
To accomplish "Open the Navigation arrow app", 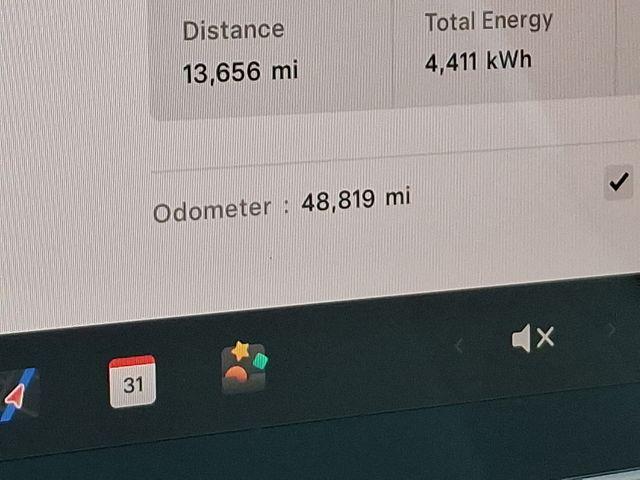I will click(x=16, y=396).
